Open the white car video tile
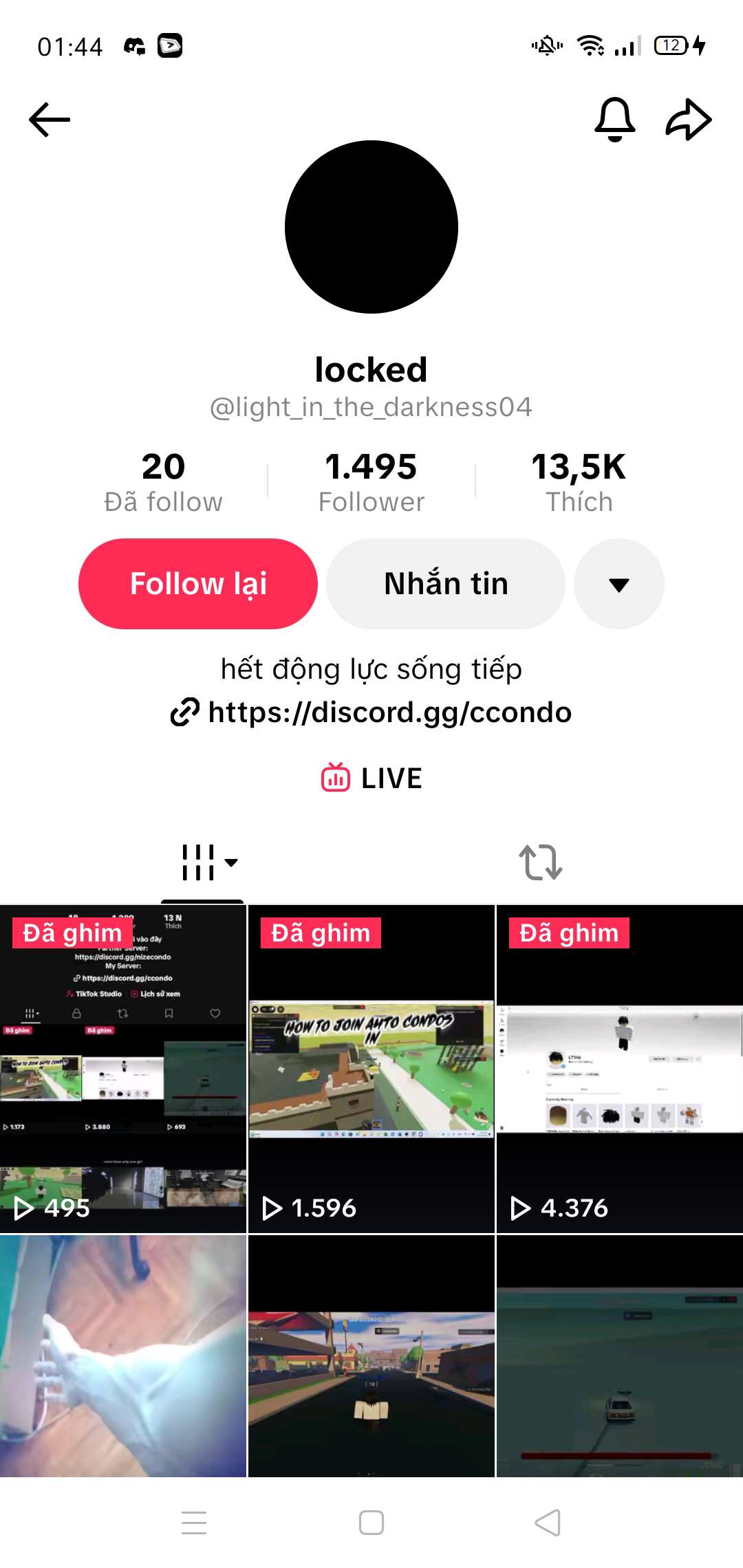 point(619,1355)
